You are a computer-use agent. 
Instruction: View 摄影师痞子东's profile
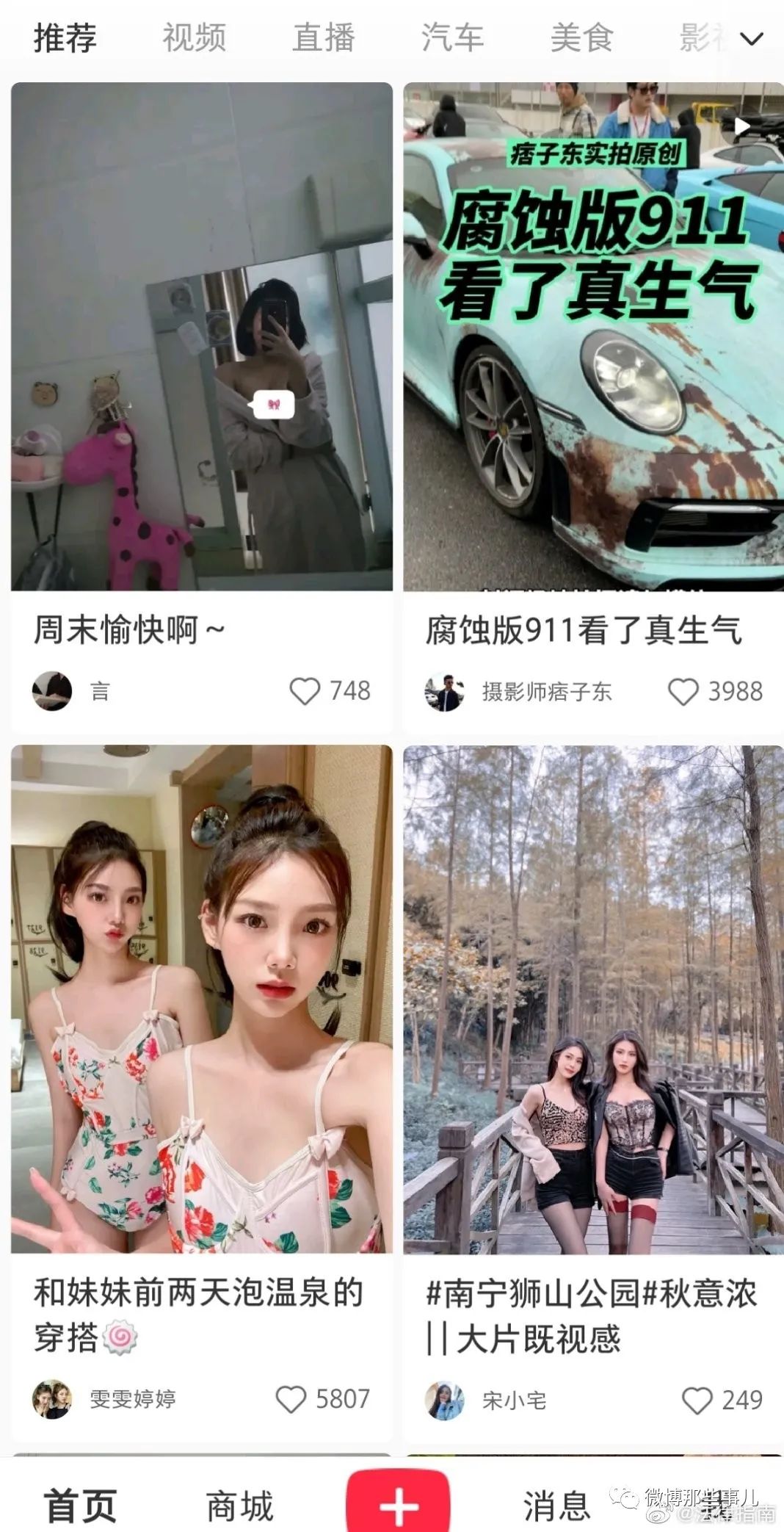tap(444, 691)
